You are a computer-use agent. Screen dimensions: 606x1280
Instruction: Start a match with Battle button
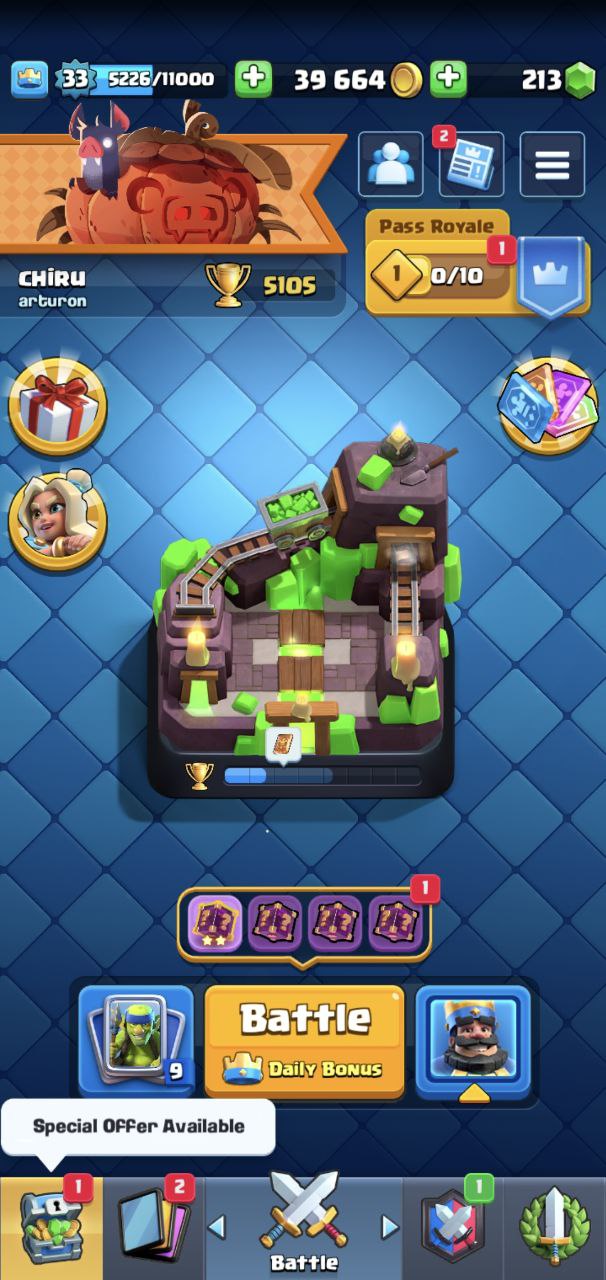point(305,1041)
